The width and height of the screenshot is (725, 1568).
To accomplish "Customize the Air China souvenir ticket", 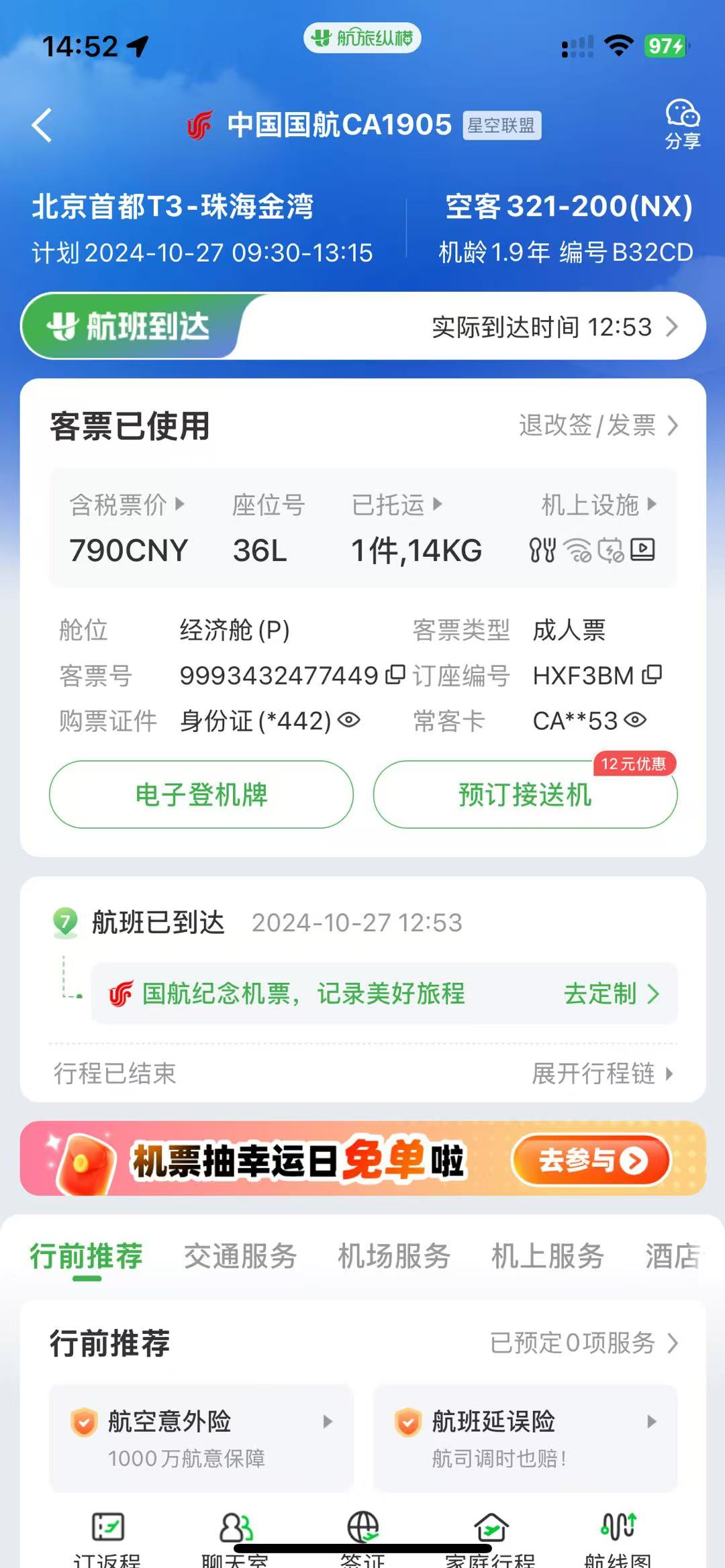I will pyautogui.click(x=611, y=994).
